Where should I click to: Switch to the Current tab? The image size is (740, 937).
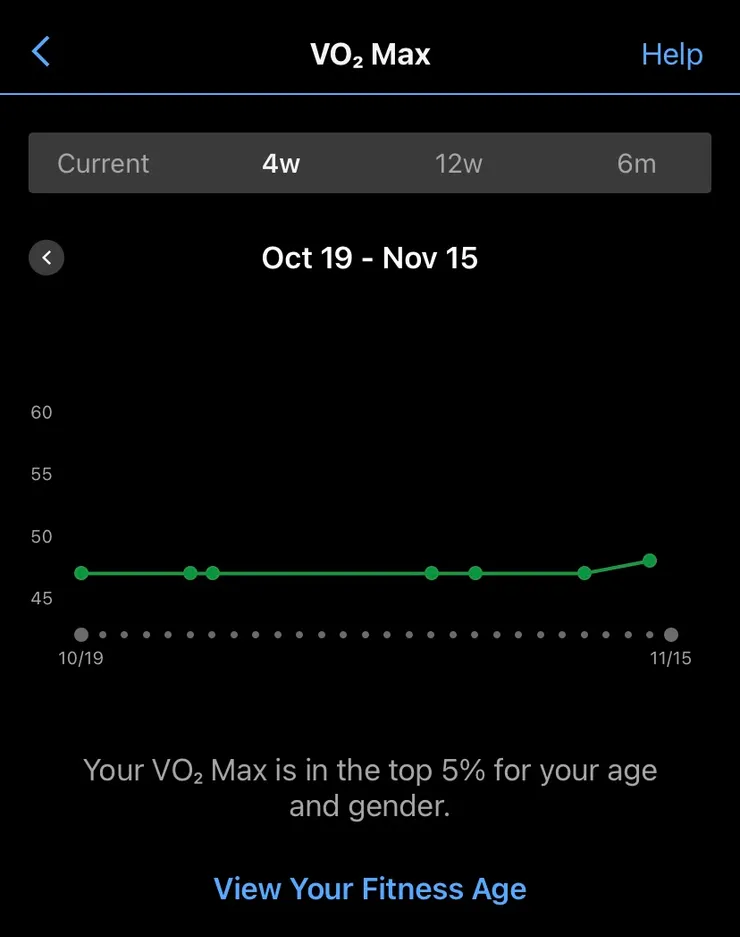(x=104, y=163)
